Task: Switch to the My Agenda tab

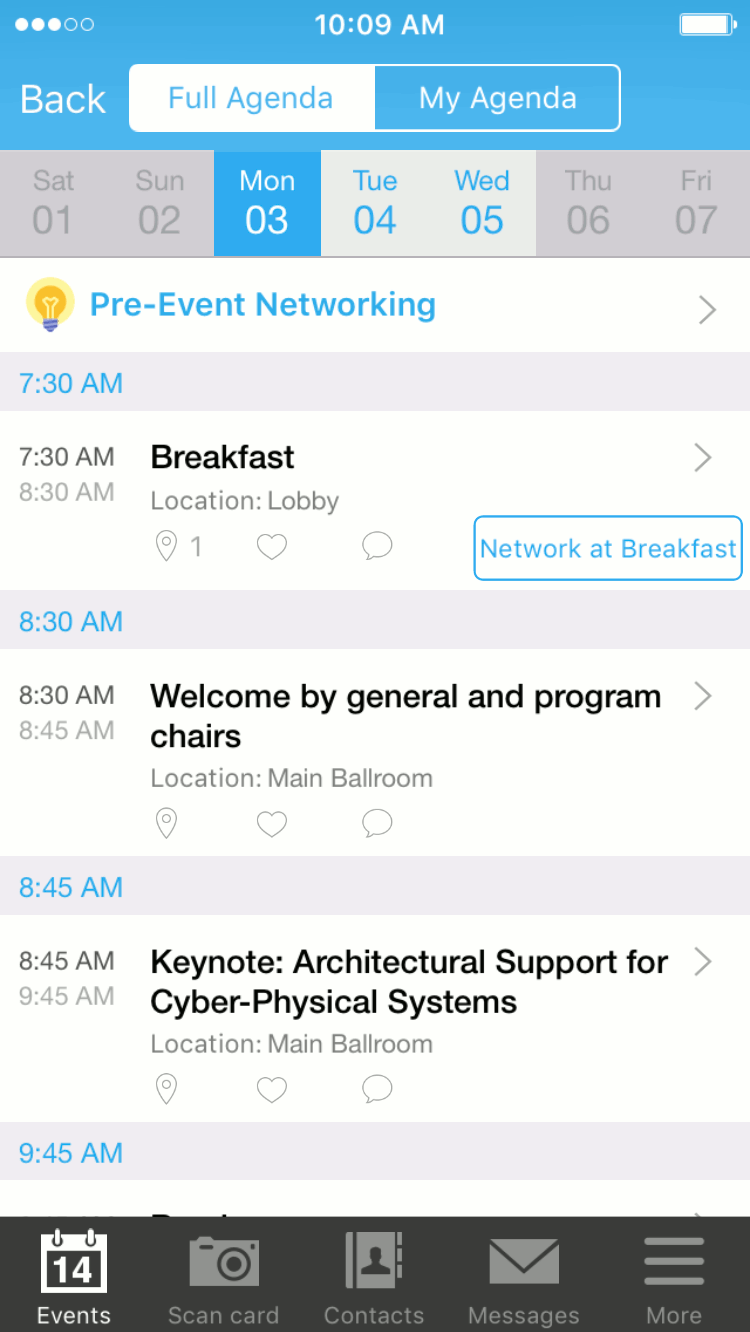Action: pyautogui.click(x=497, y=98)
